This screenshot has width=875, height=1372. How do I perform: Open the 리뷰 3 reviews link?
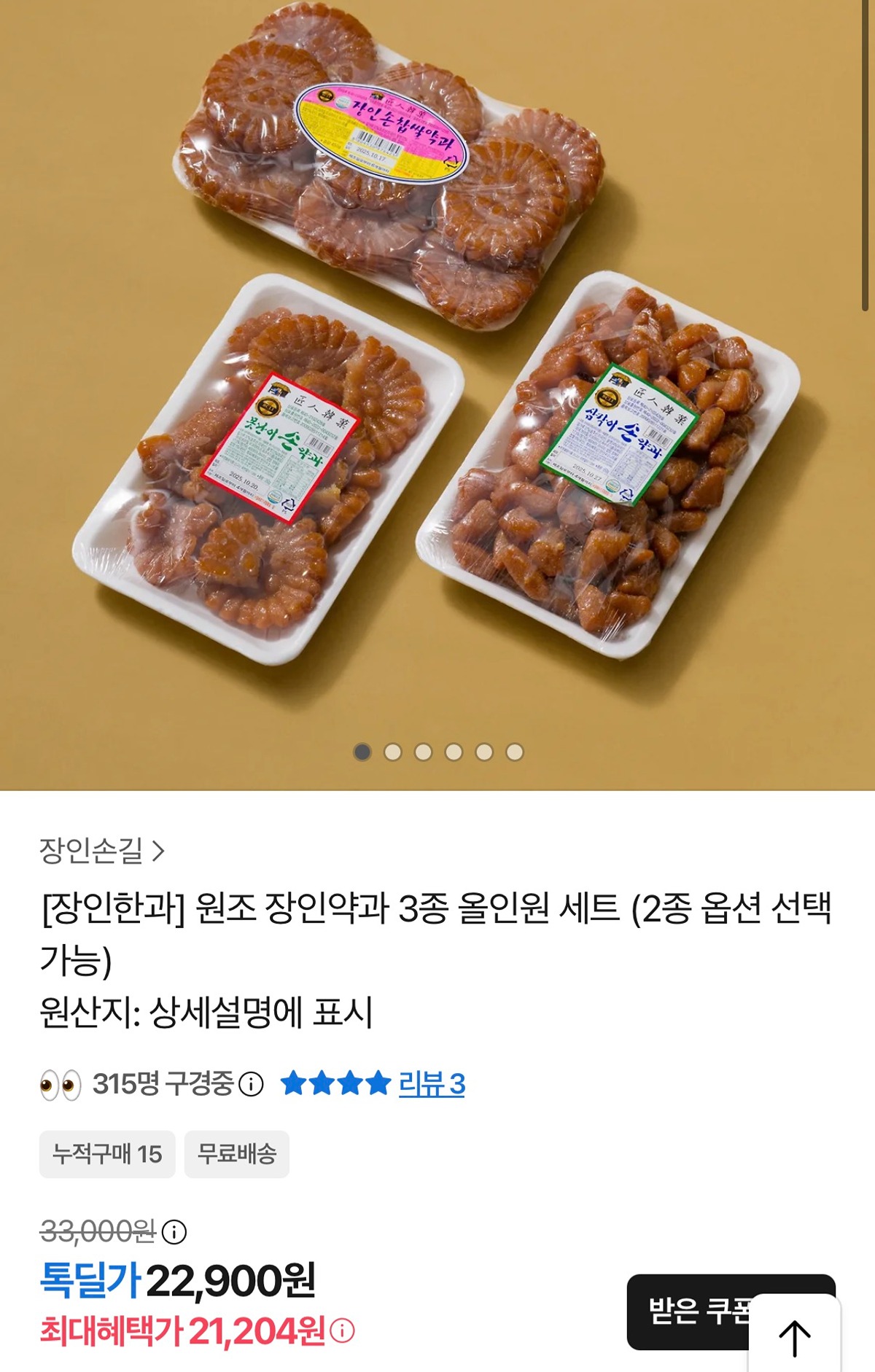(431, 1084)
